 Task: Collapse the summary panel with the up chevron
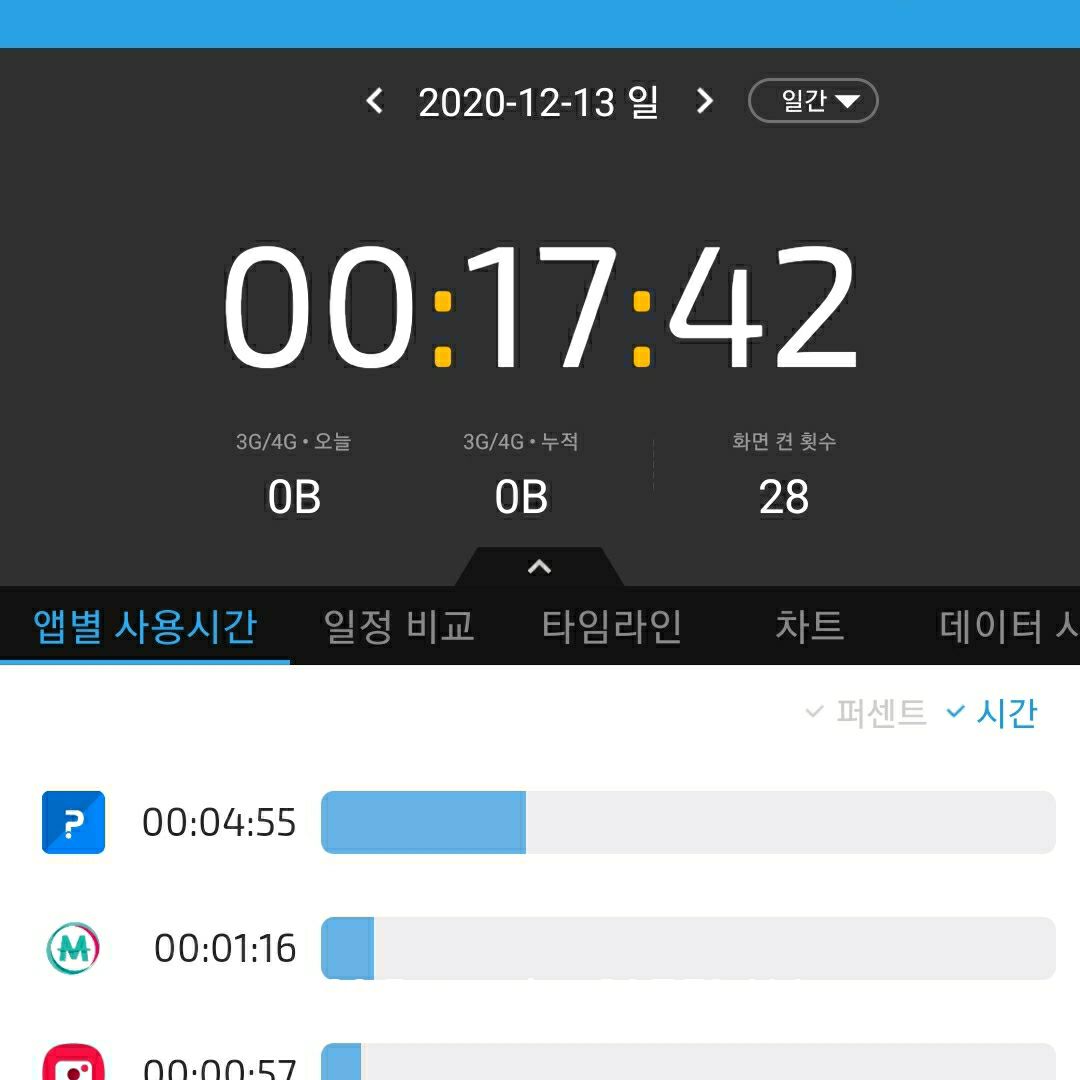539,567
